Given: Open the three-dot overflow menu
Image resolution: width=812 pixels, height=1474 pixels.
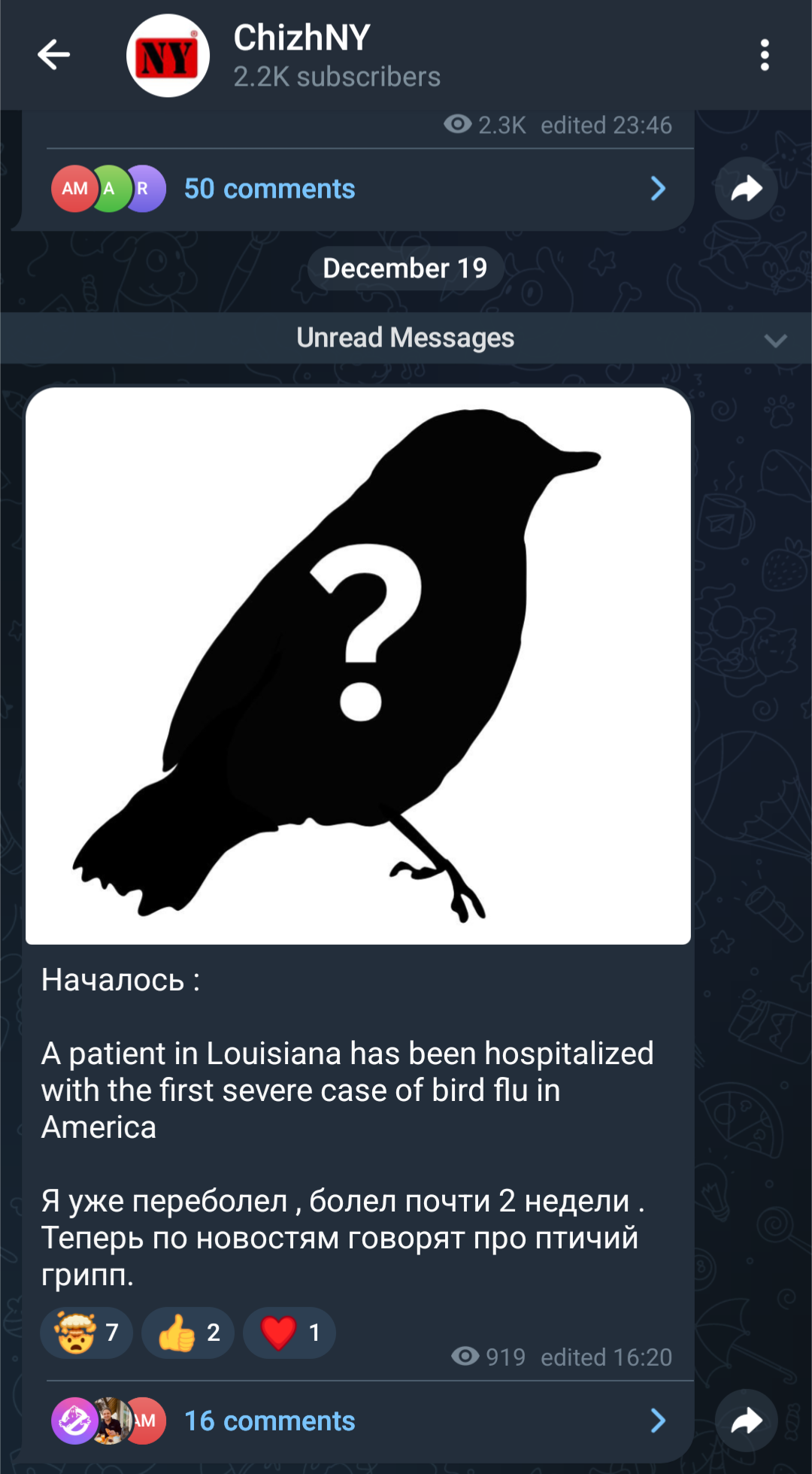Looking at the screenshot, I should pos(765,55).
